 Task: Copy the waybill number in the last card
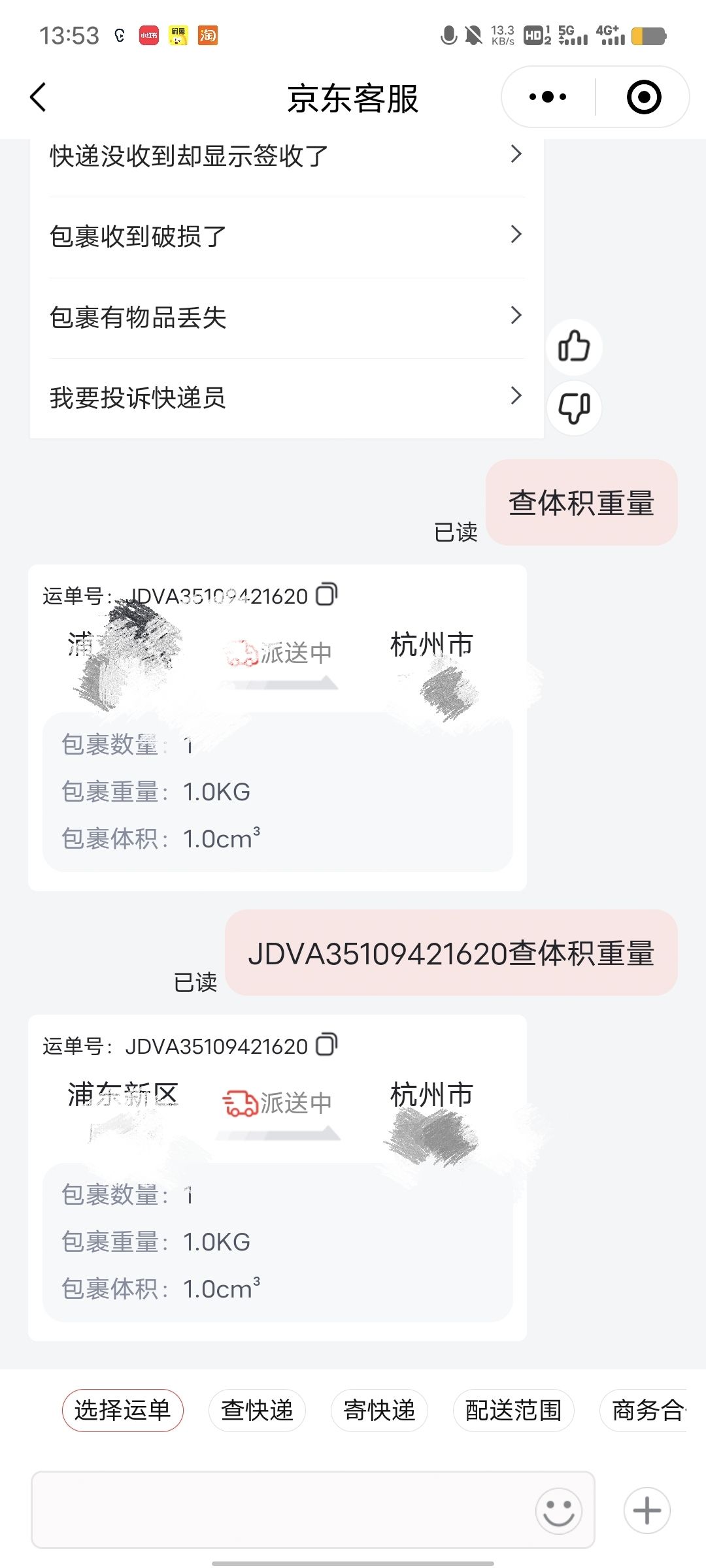pyautogui.click(x=326, y=1045)
